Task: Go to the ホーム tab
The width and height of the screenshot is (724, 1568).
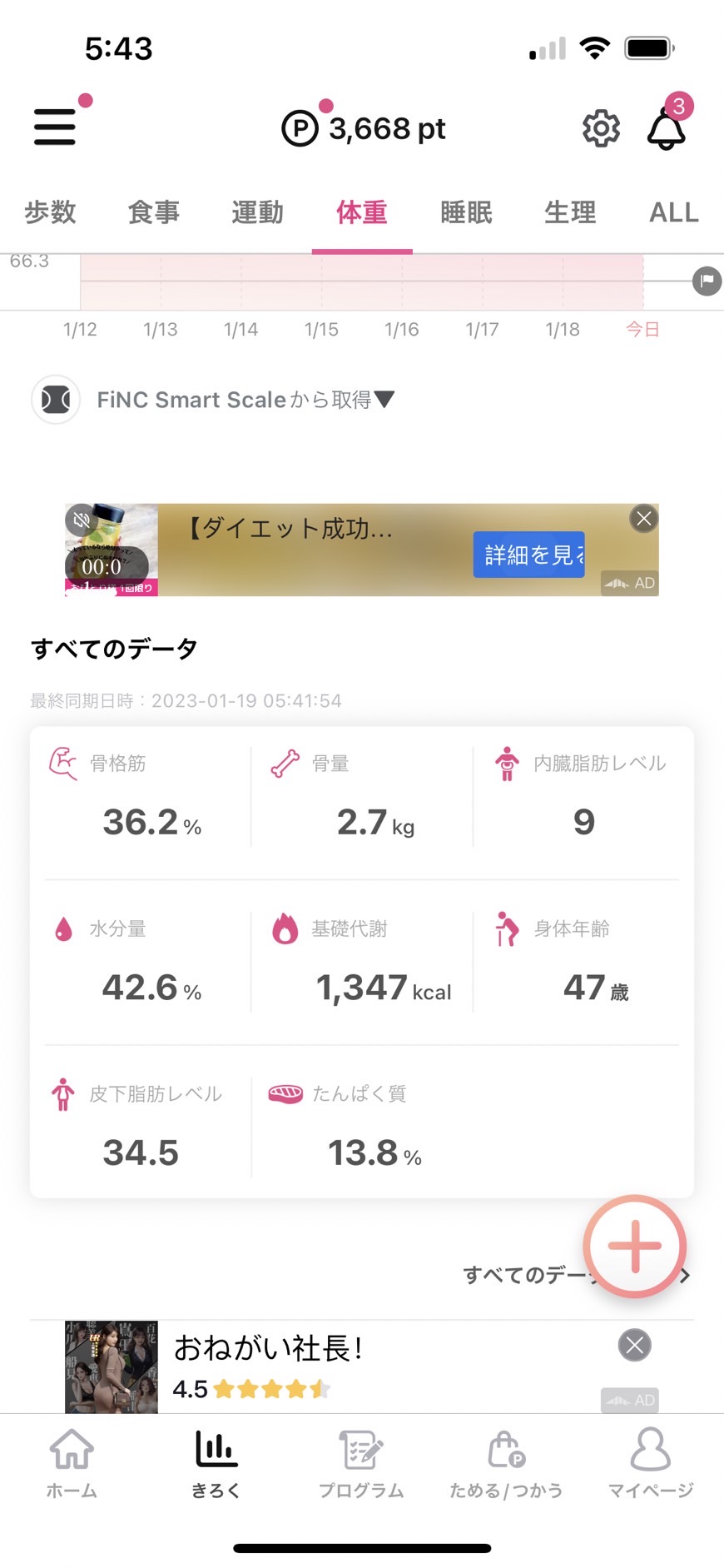Action: pos(72,1463)
